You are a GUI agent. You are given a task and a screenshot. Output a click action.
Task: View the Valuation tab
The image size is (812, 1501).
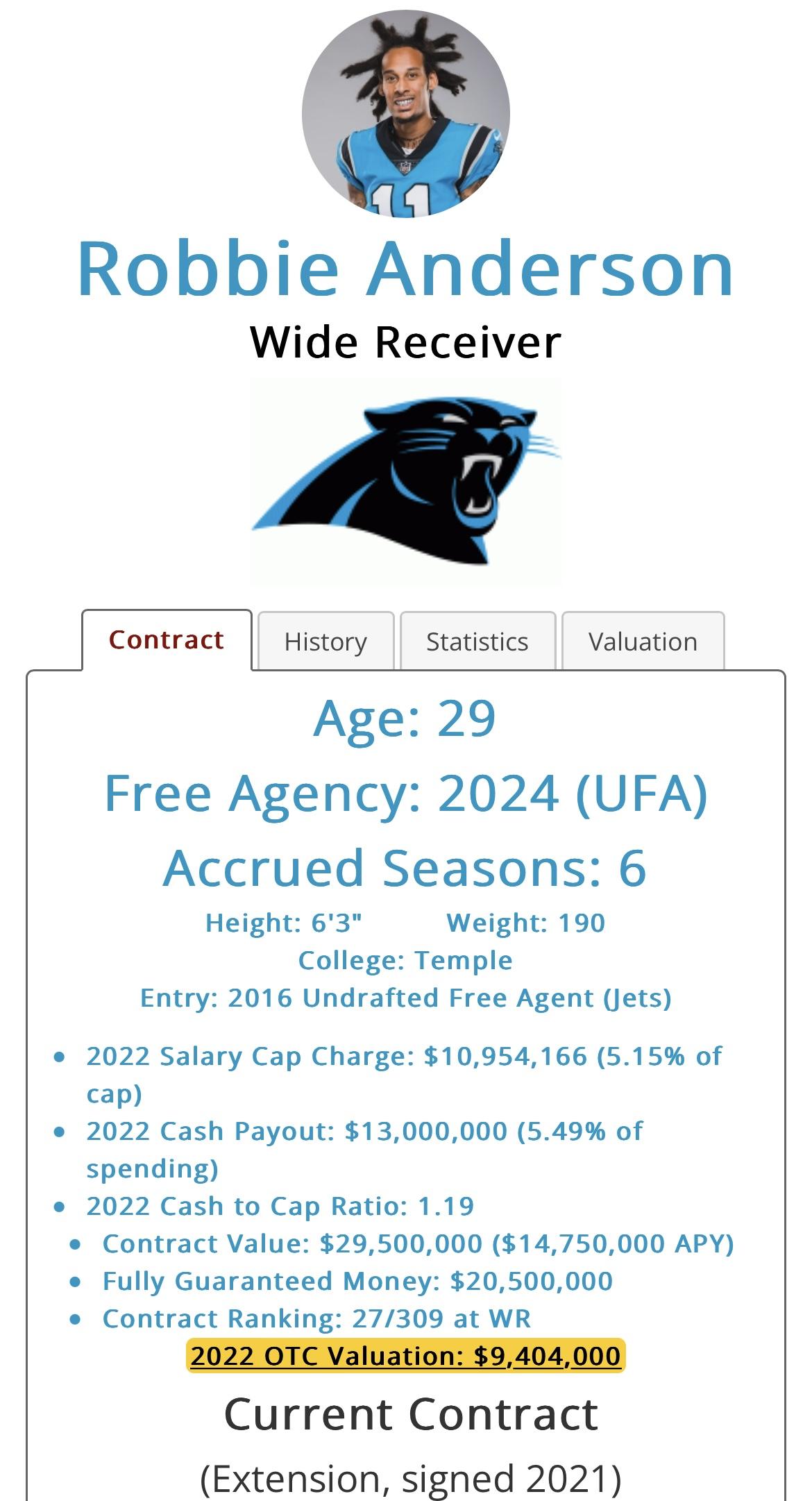coord(643,642)
